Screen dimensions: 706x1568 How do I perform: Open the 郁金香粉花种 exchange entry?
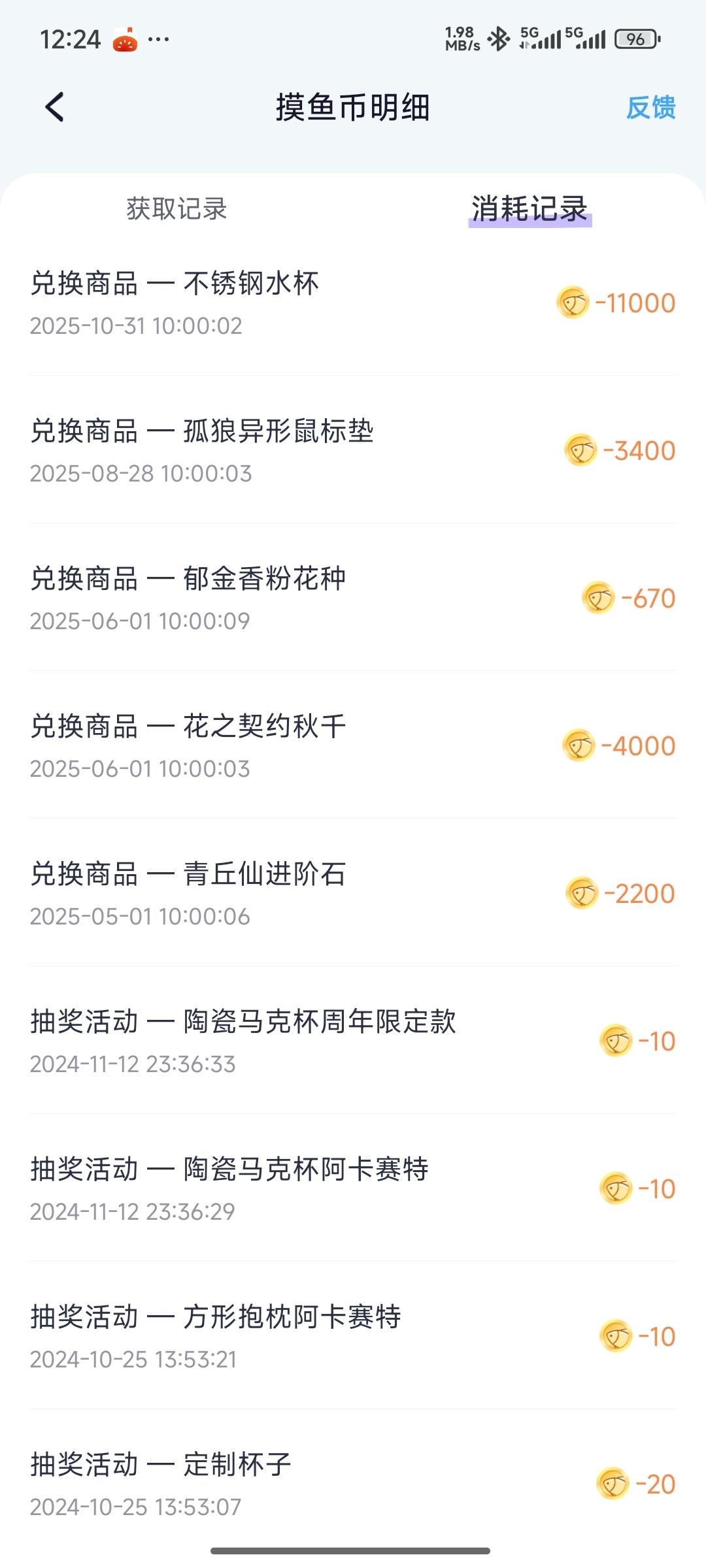coord(190,578)
